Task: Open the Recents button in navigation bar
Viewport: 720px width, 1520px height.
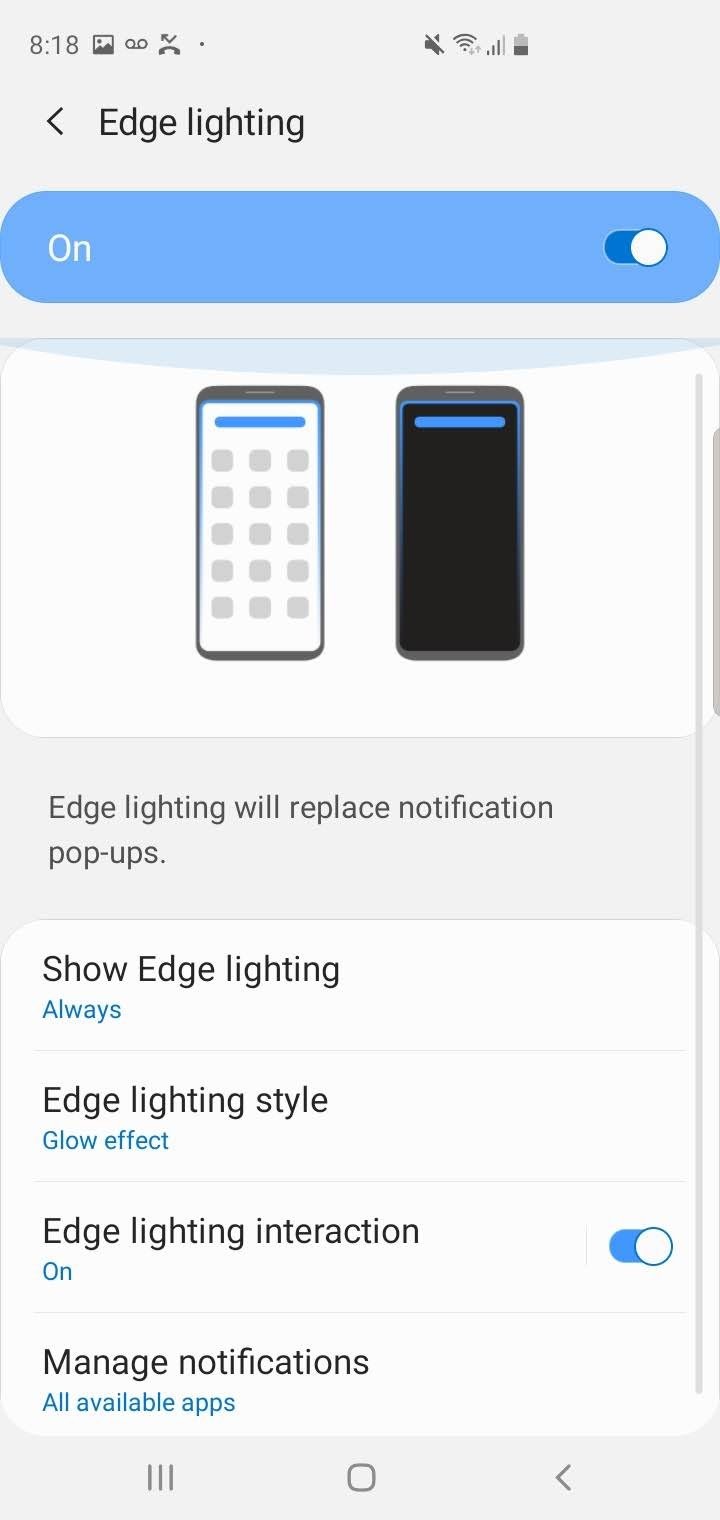Action: 160,1476
